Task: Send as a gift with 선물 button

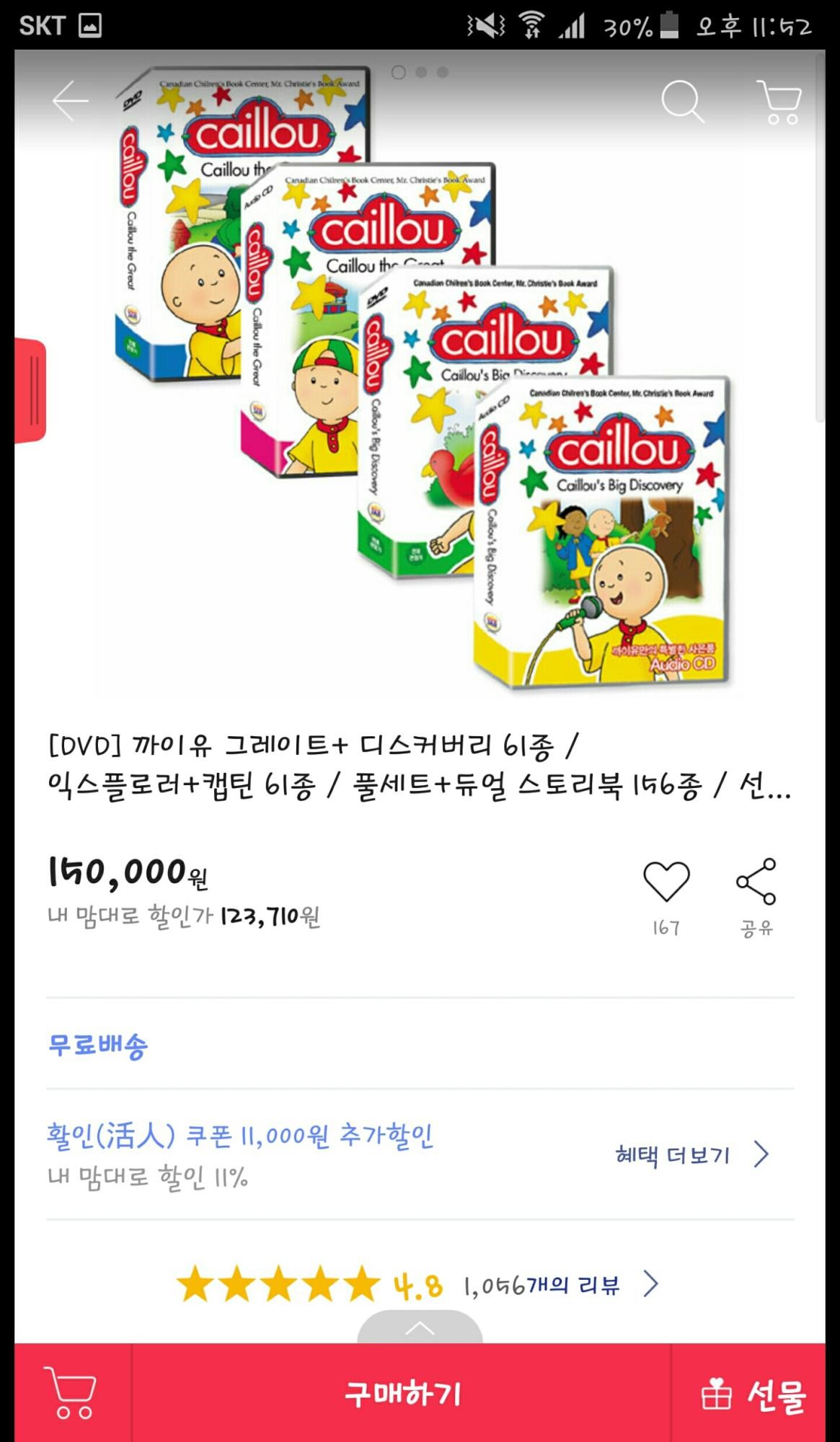Action: coord(753,1394)
